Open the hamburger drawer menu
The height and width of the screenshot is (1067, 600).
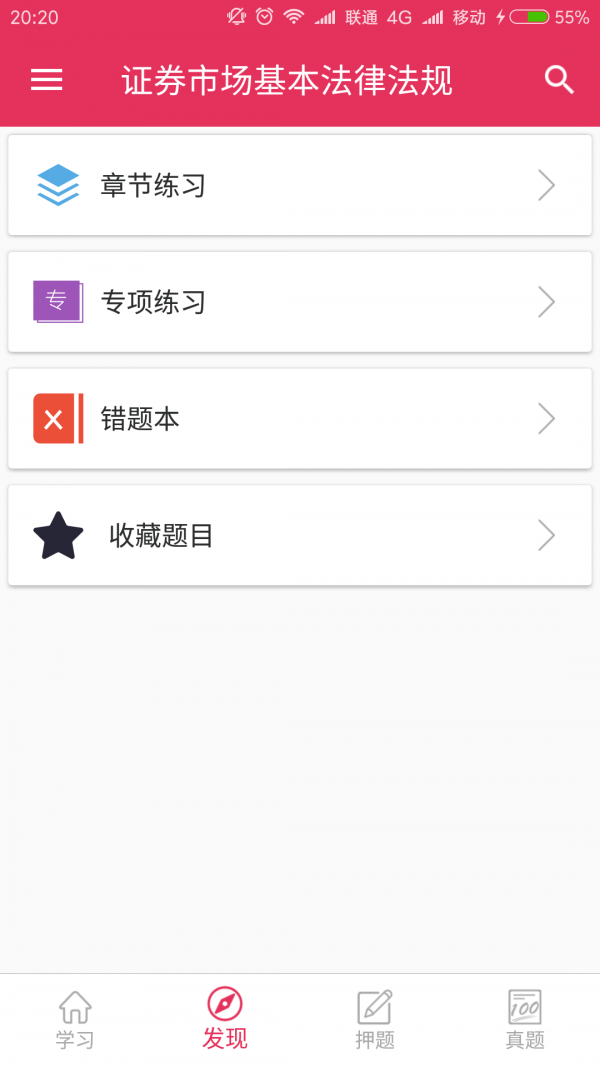coord(47,80)
